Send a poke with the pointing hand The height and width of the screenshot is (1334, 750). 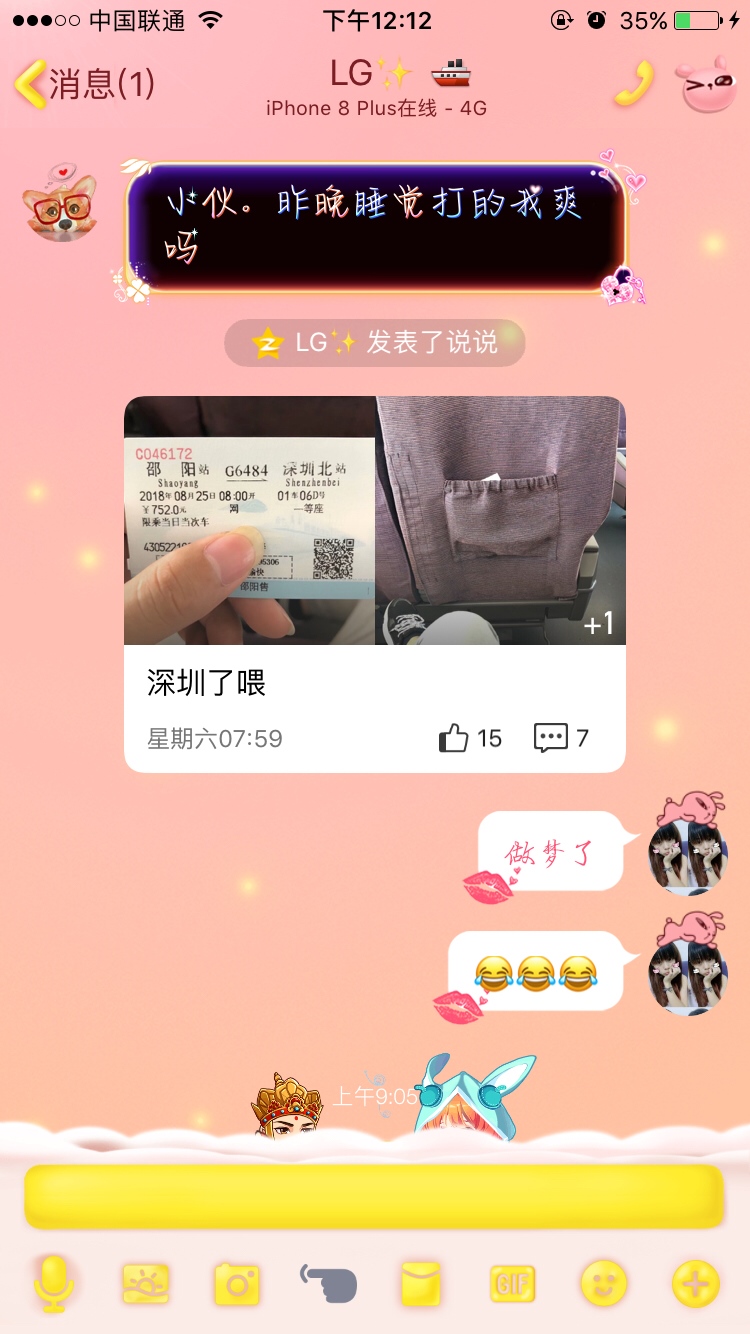coord(329,1282)
